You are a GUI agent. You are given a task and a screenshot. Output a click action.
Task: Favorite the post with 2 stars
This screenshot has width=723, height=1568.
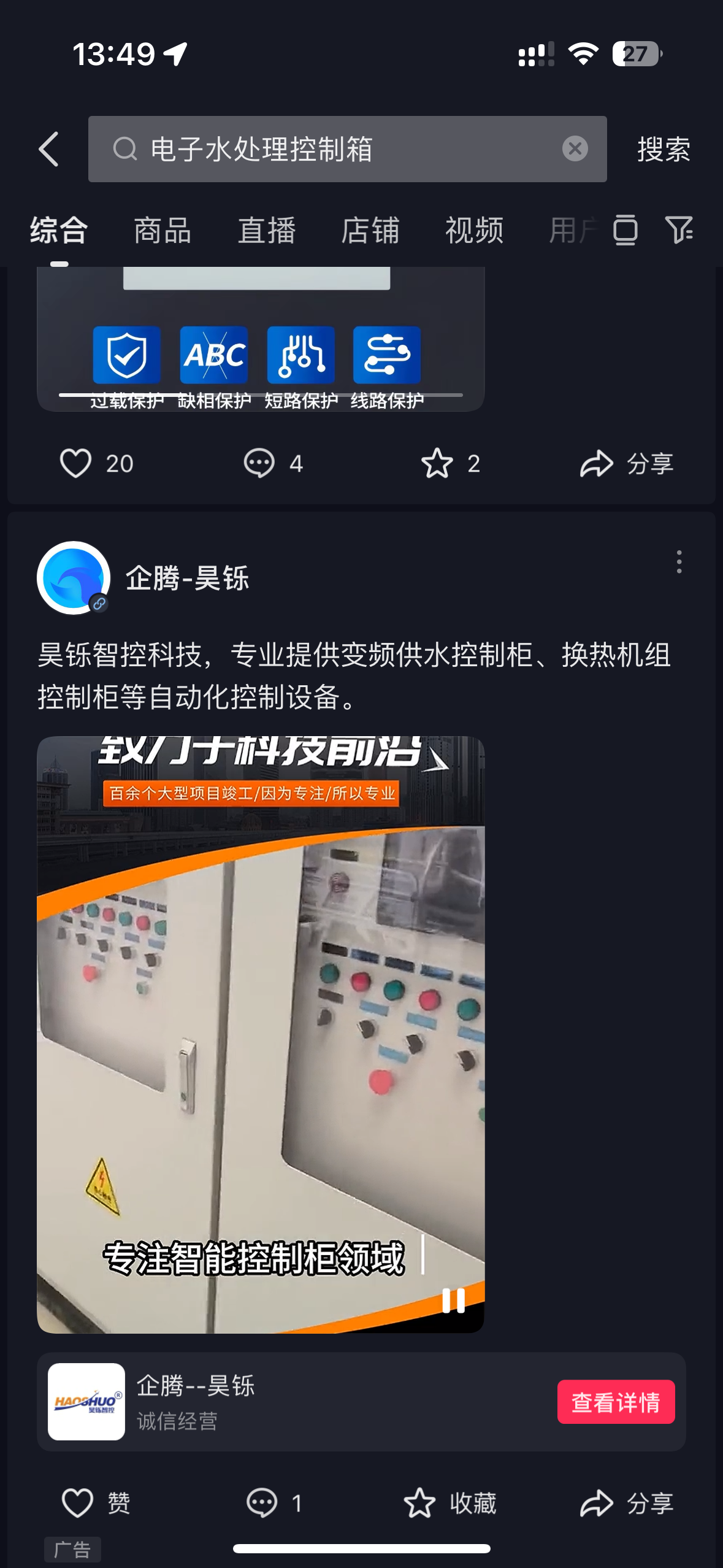[x=437, y=463]
